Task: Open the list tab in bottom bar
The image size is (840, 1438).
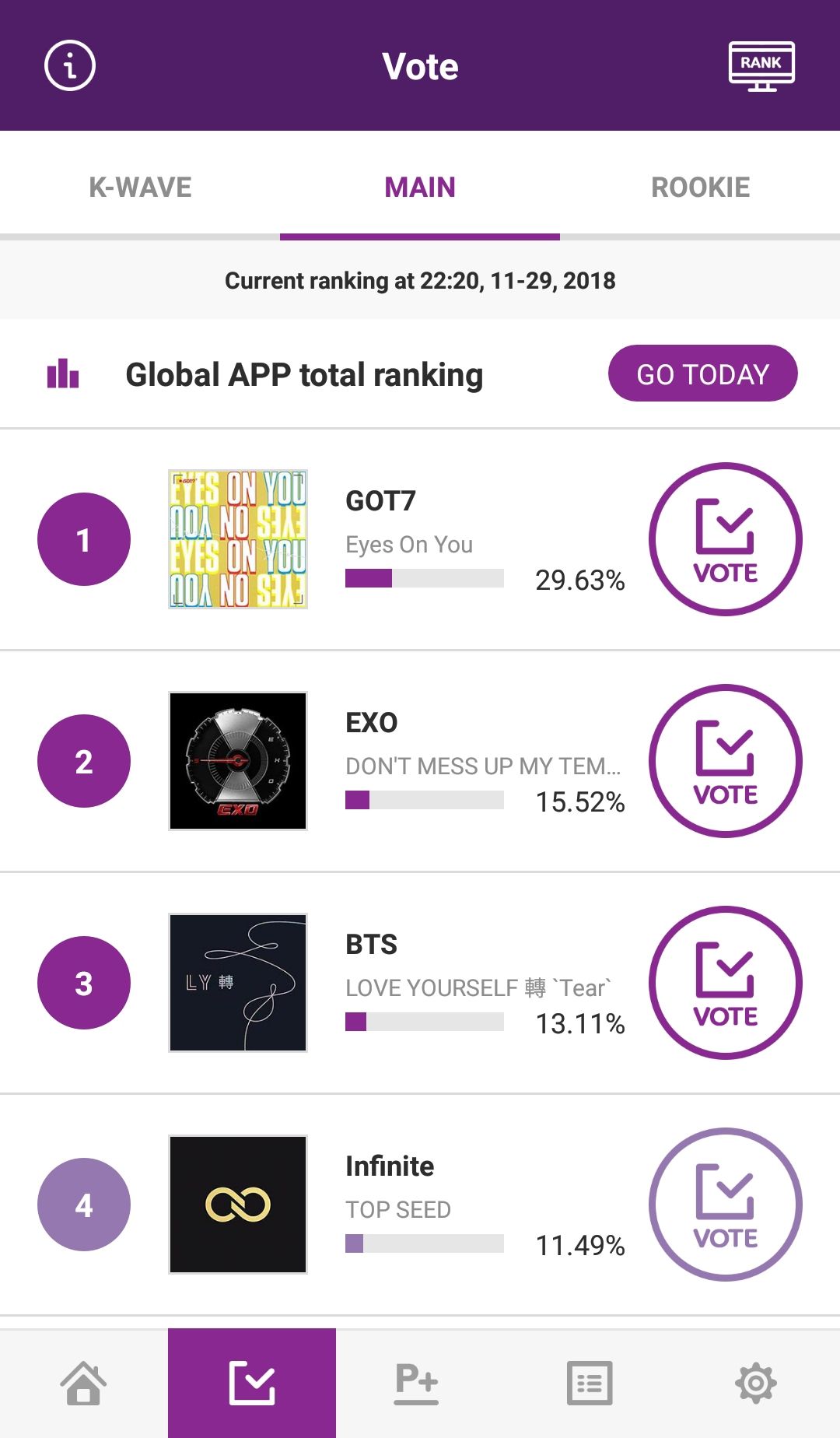Action: [590, 1384]
